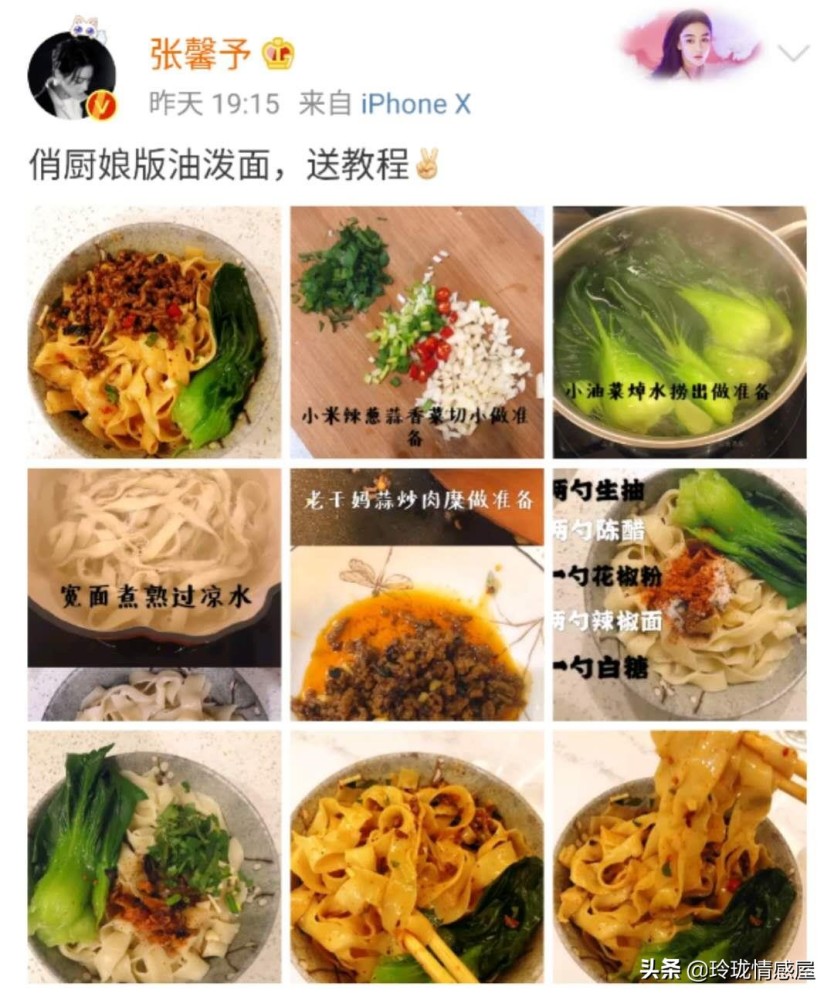This screenshot has height=1000, width=834.
Task: Open the 老干妈蒜炒肉糜 minced meat thumbnail
Action: (x=416, y=593)
